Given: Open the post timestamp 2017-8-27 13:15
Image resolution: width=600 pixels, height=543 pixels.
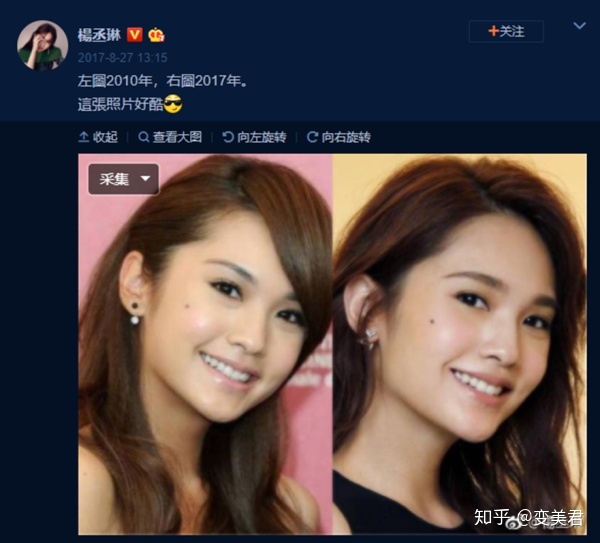Looking at the screenshot, I should (x=122, y=58).
